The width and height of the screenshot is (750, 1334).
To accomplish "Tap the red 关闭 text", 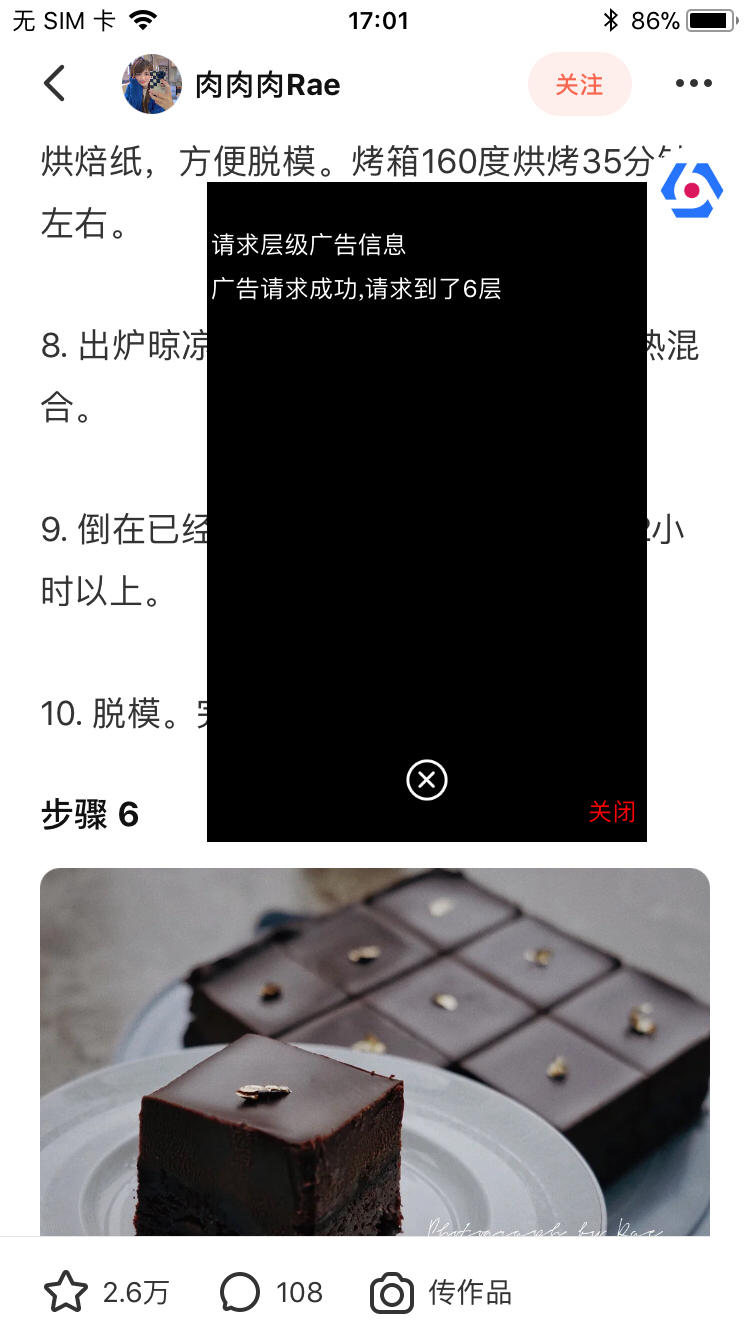I will pos(611,811).
